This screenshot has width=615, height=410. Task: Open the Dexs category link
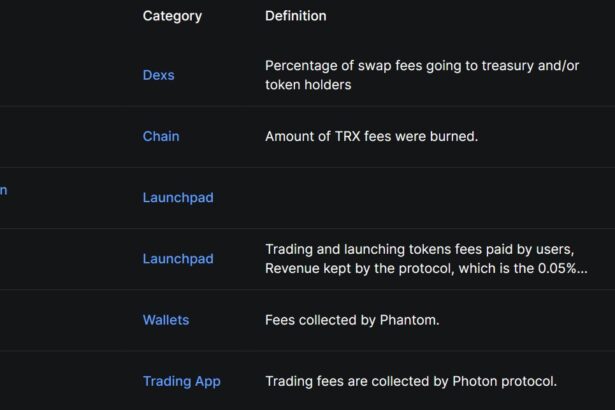point(158,75)
